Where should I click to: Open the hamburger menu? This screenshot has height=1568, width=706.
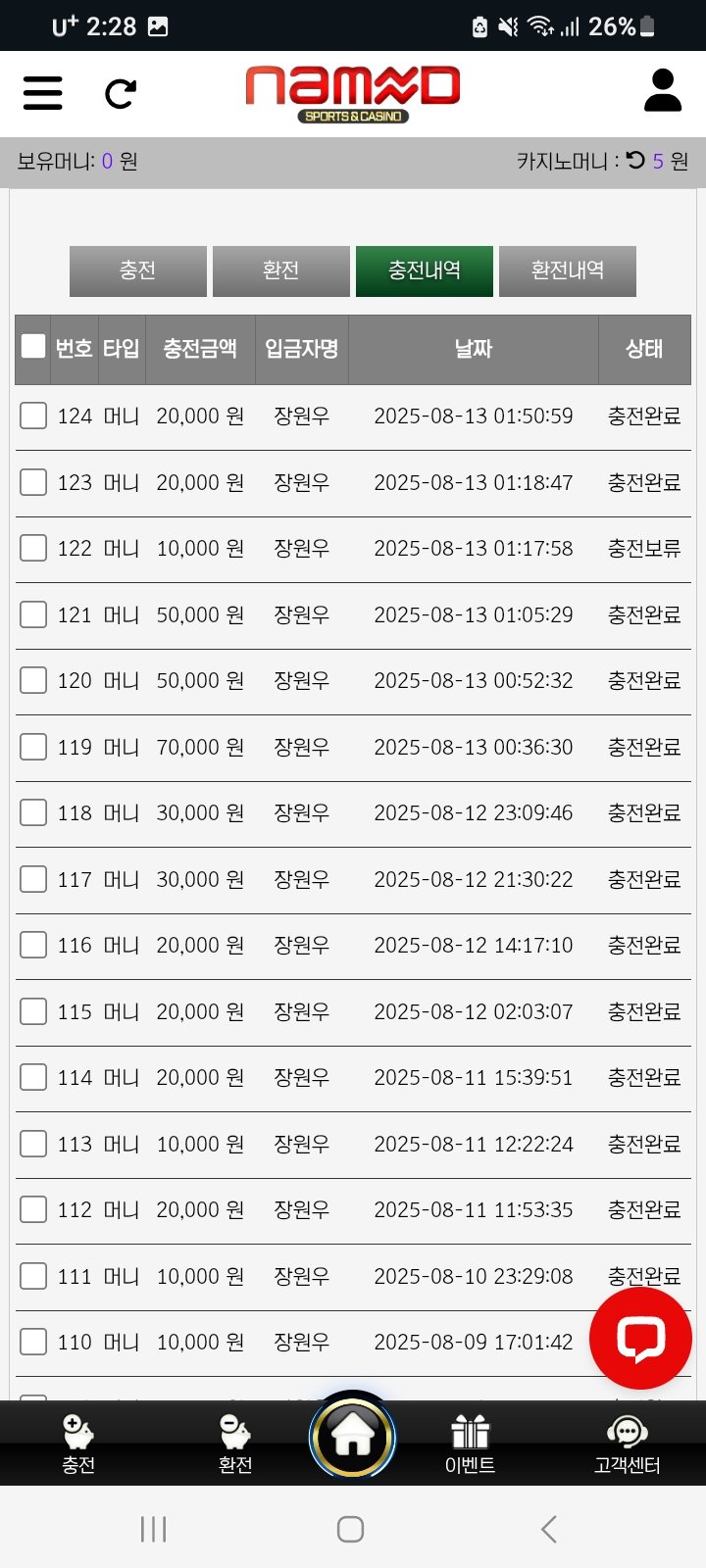(x=42, y=93)
